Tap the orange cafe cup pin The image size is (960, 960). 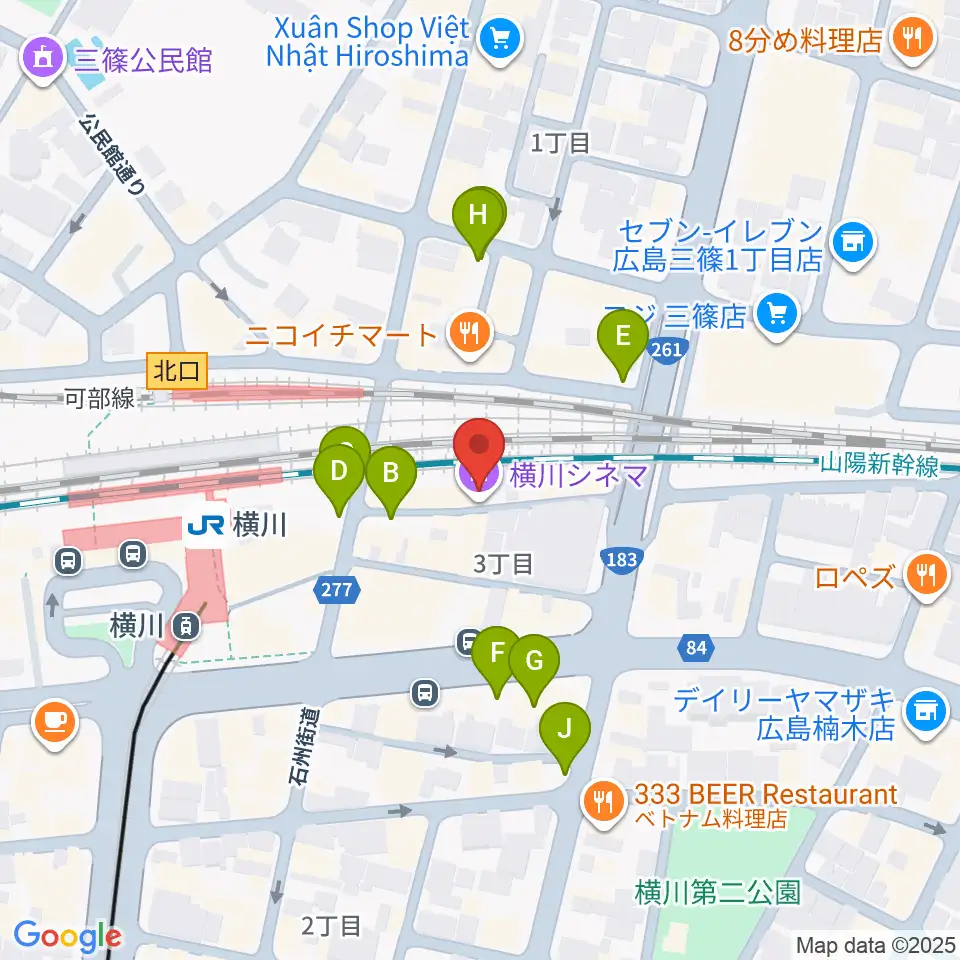55,724
